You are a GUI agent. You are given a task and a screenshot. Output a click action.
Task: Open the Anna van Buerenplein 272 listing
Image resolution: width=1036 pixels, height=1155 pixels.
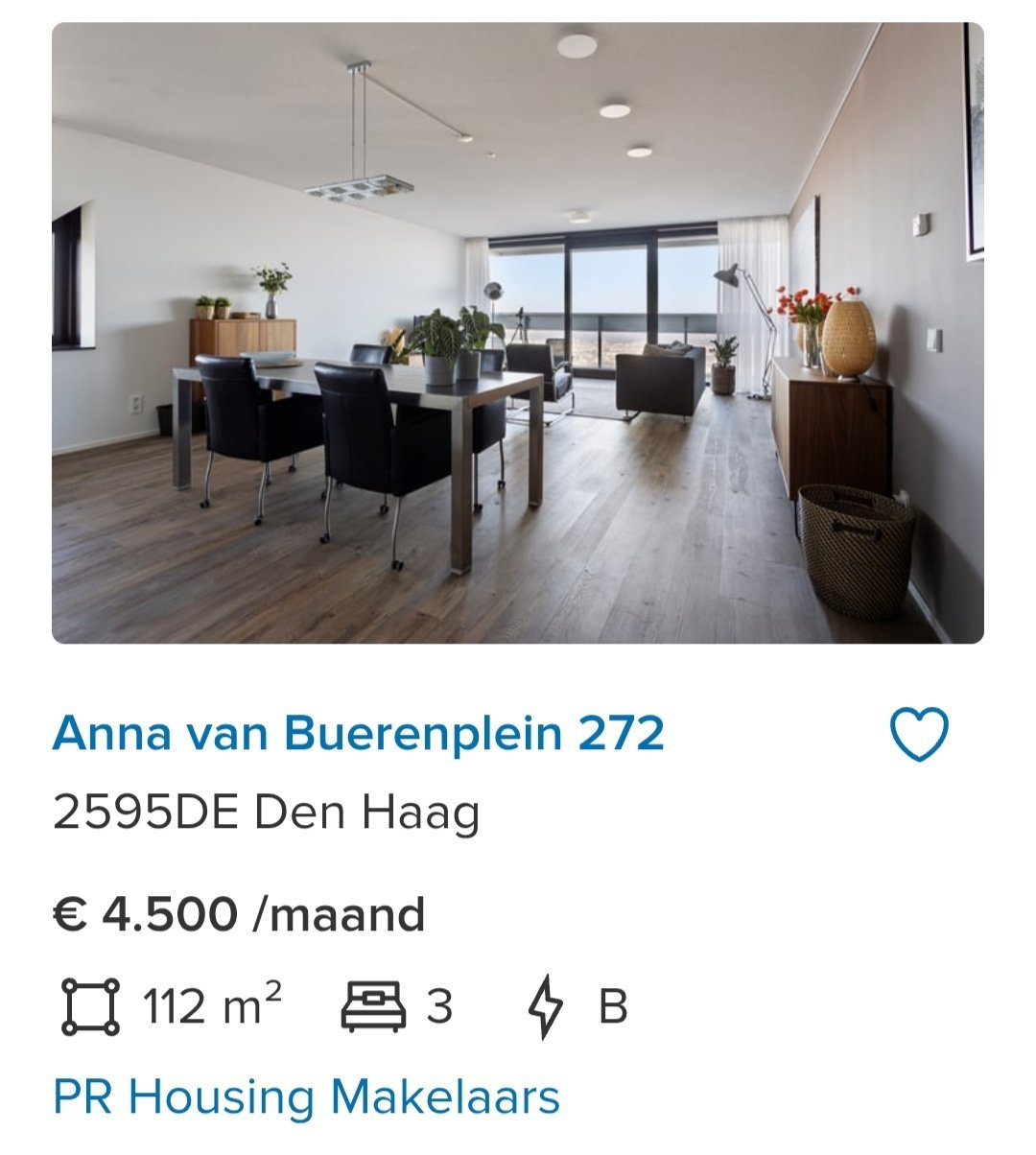click(358, 734)
